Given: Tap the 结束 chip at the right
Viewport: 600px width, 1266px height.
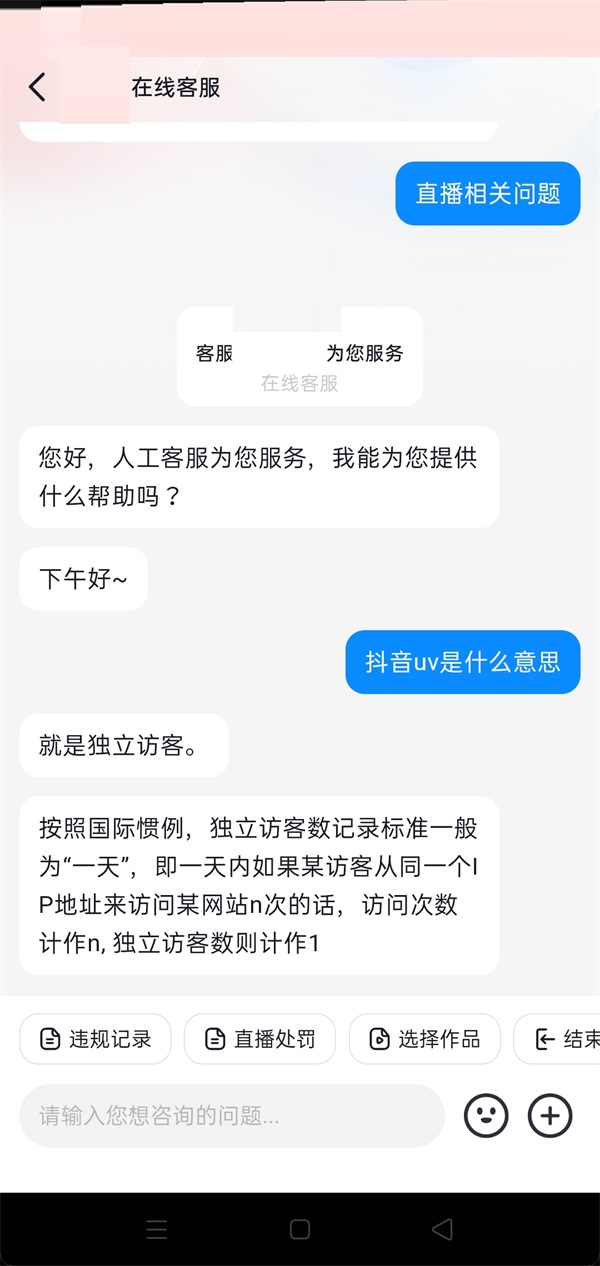Looking at the screenshot, I should 557,1039.
